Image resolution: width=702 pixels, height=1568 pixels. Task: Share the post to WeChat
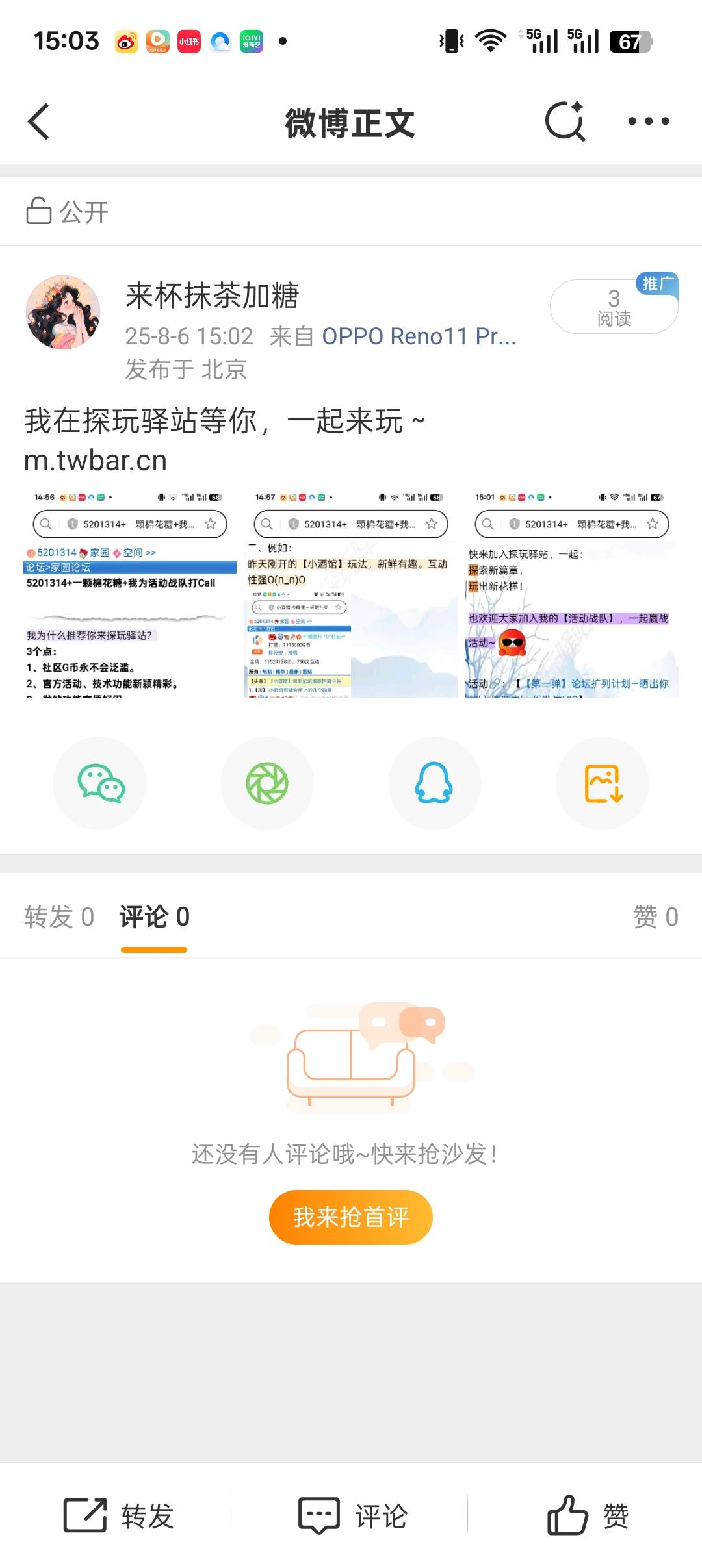click(x=99, y=783)
